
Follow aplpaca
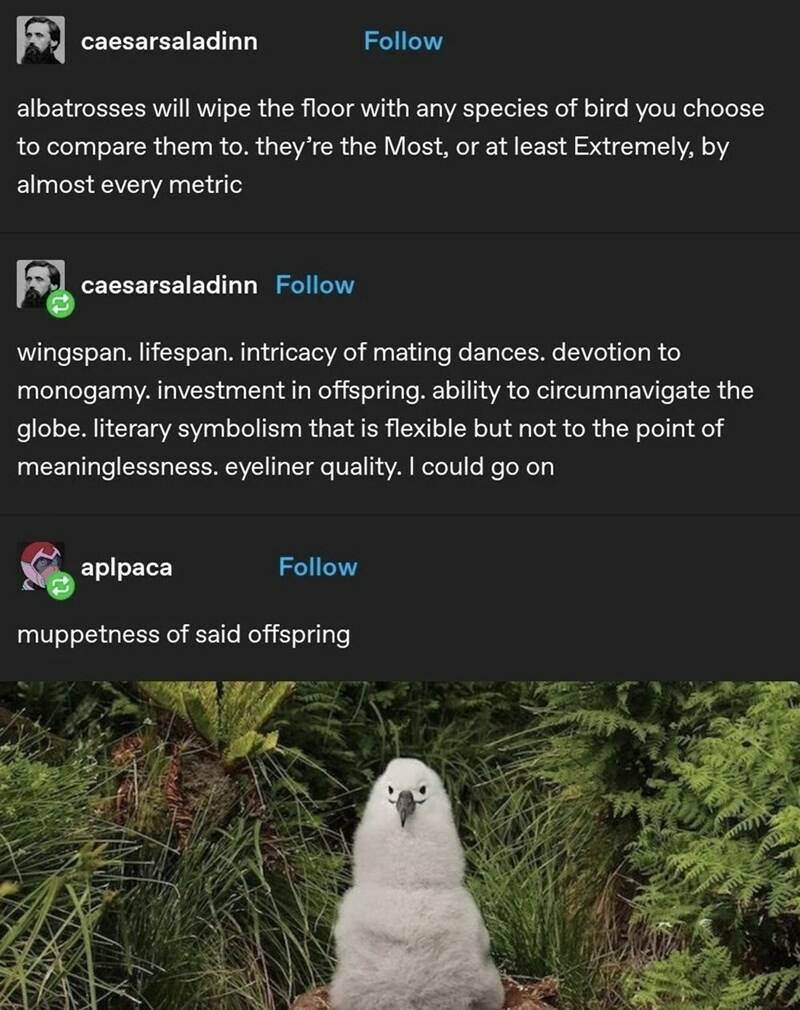(318, 567)
